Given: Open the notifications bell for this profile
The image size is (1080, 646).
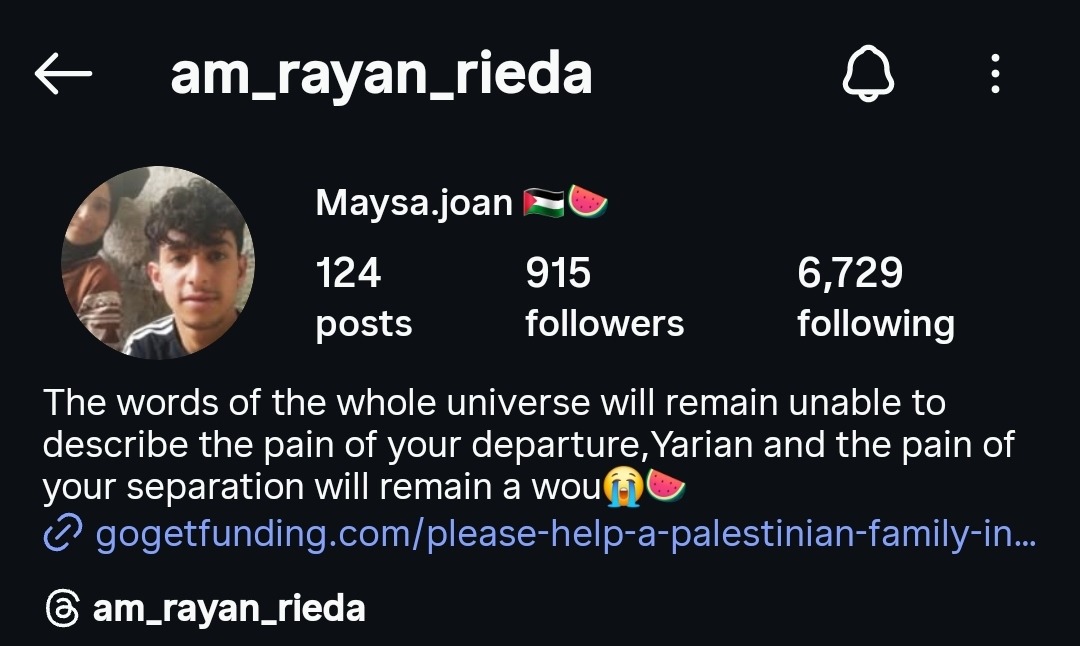Looking at the screenshot, I should [x=867, y=75].
